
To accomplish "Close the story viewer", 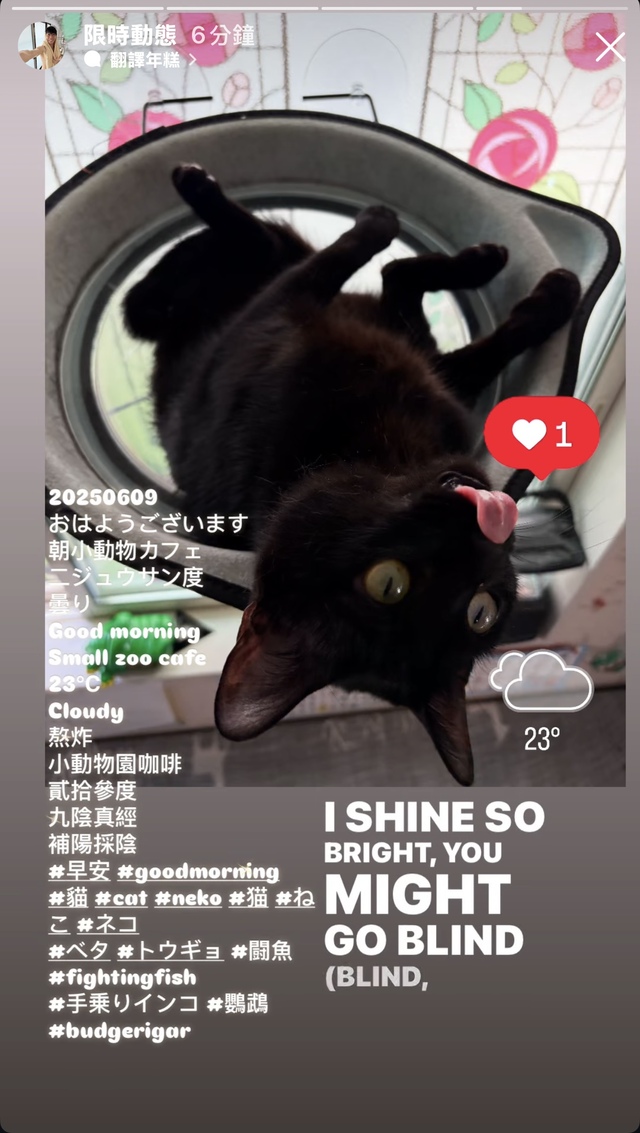I will point(610,47).
